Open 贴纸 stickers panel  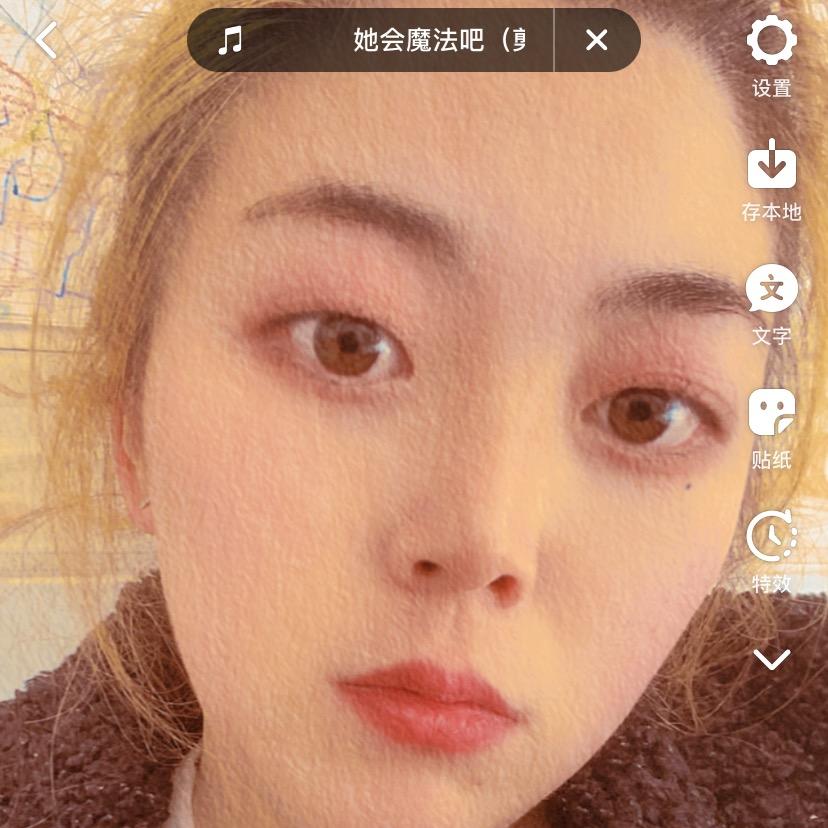771,427
